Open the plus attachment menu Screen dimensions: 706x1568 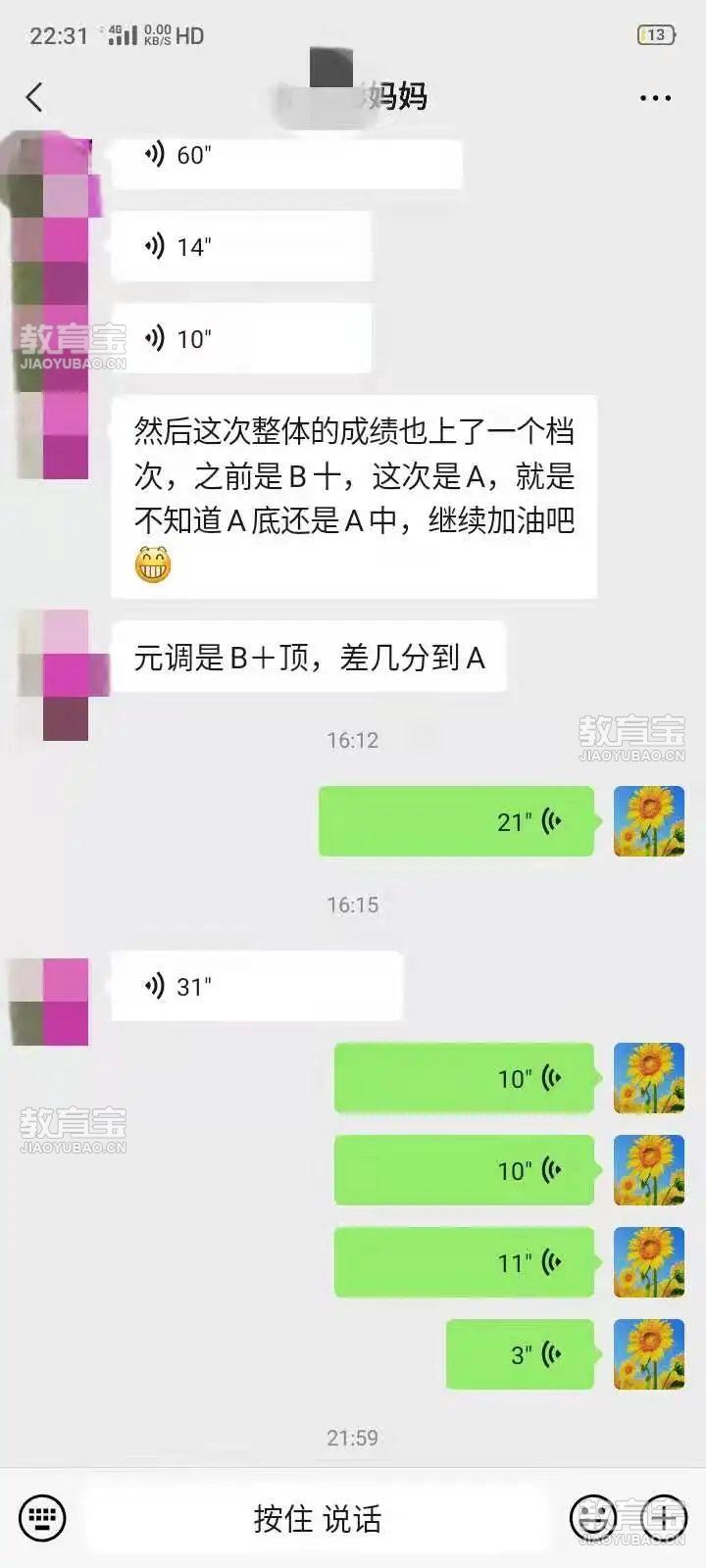(x=664, y=1518)
